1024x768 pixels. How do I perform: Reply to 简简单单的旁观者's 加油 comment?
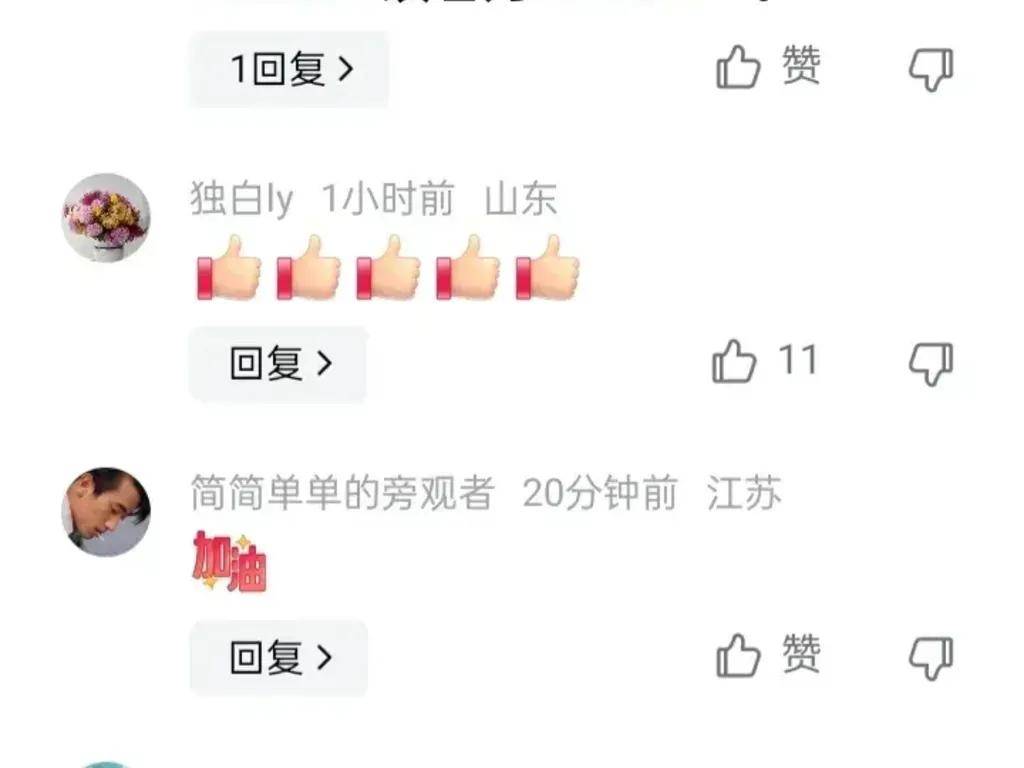[279, 658]
